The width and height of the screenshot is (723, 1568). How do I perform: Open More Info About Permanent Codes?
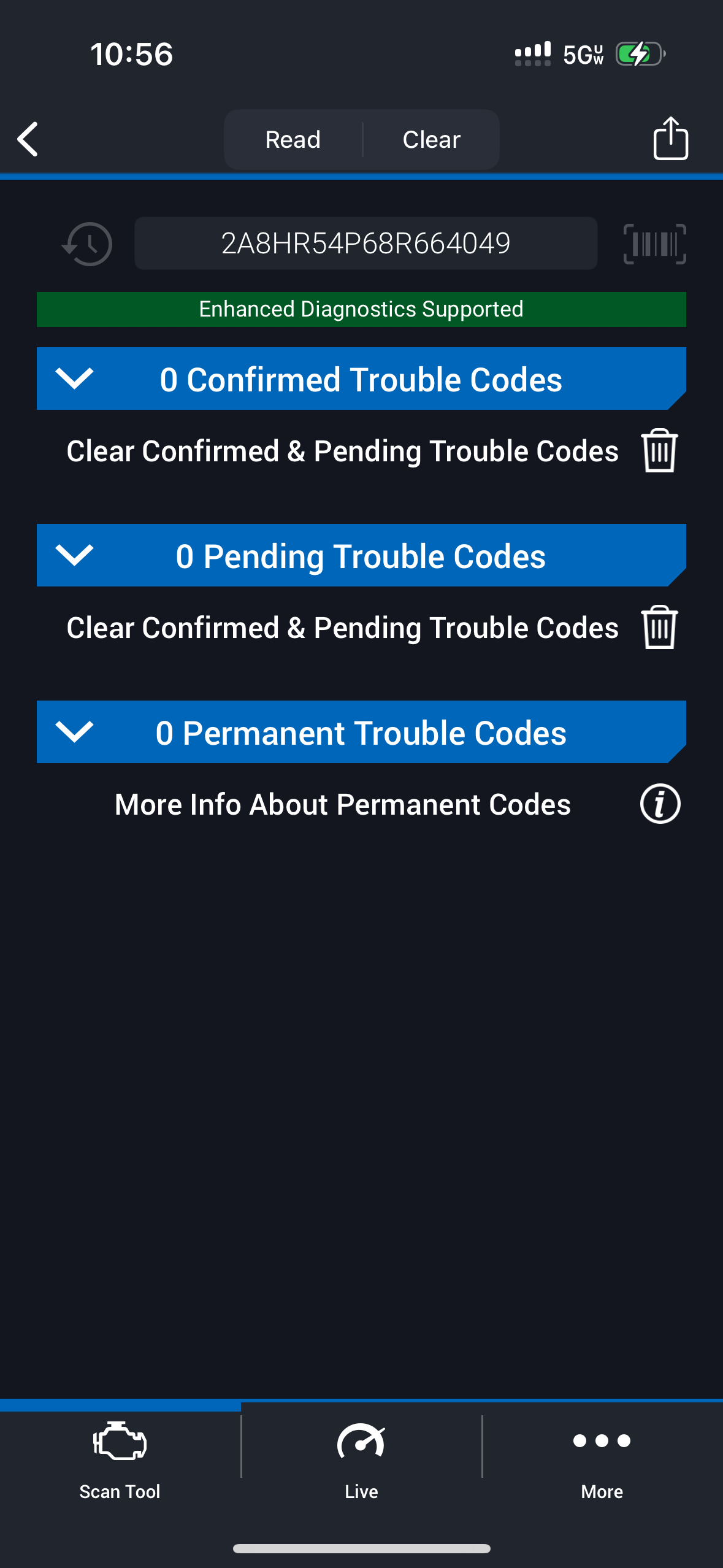(x=660, y=804)
